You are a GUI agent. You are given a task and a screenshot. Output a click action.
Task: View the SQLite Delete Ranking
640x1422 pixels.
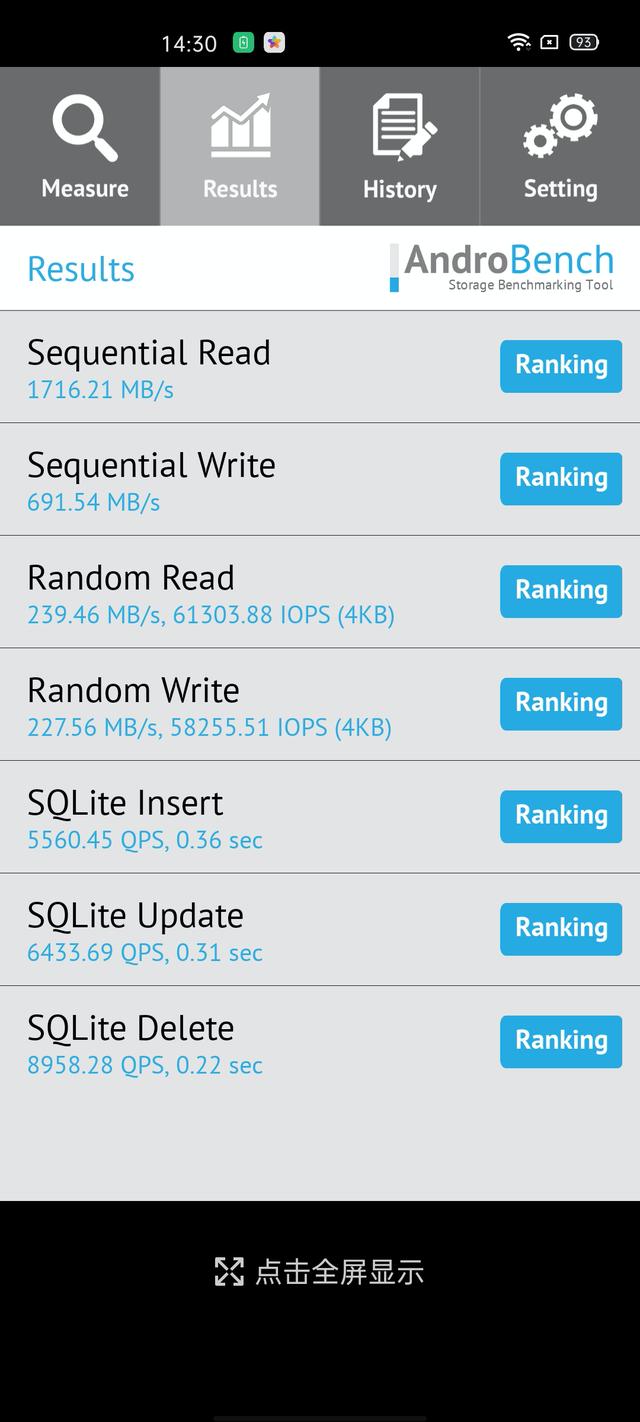tap(561, 1041)
